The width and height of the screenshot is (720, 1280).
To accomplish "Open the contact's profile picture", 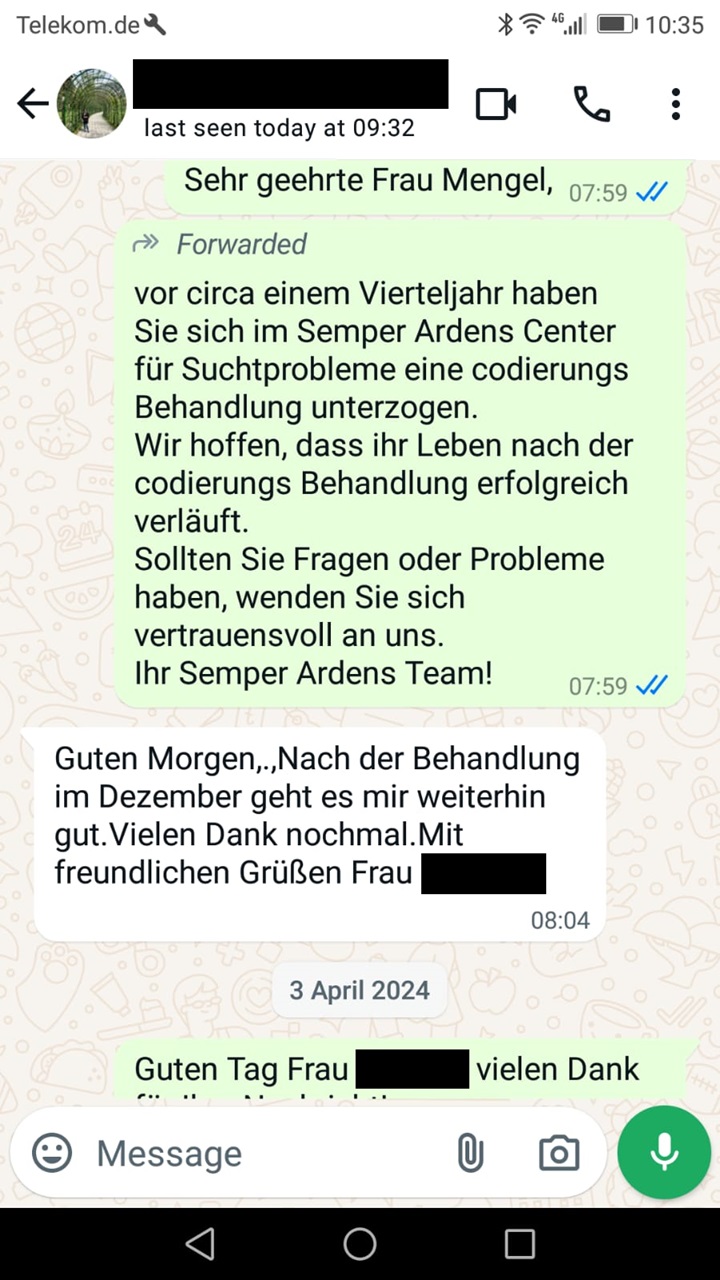I will click(91, 104).
